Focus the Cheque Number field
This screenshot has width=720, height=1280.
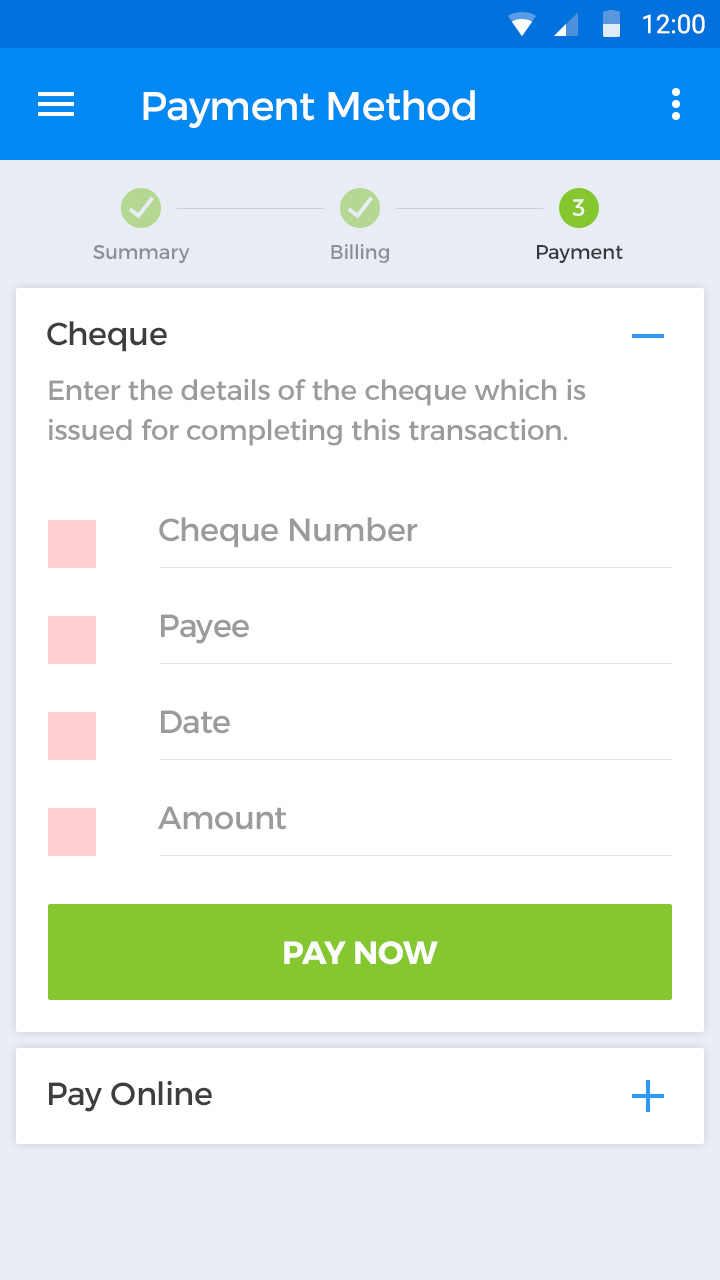[x=414, y=532]
